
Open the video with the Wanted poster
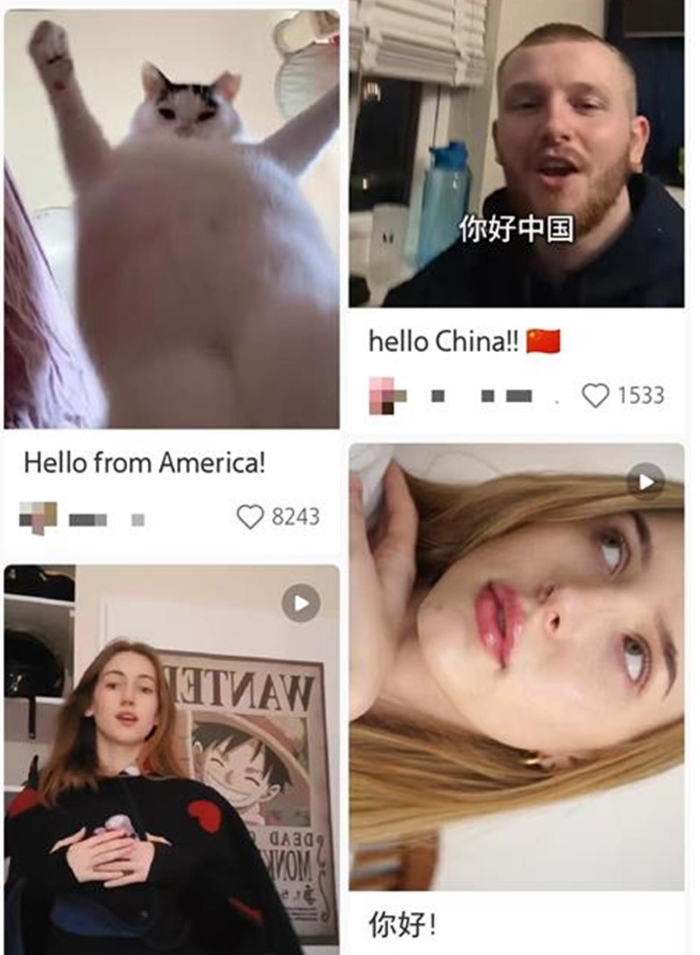point(171,760)
